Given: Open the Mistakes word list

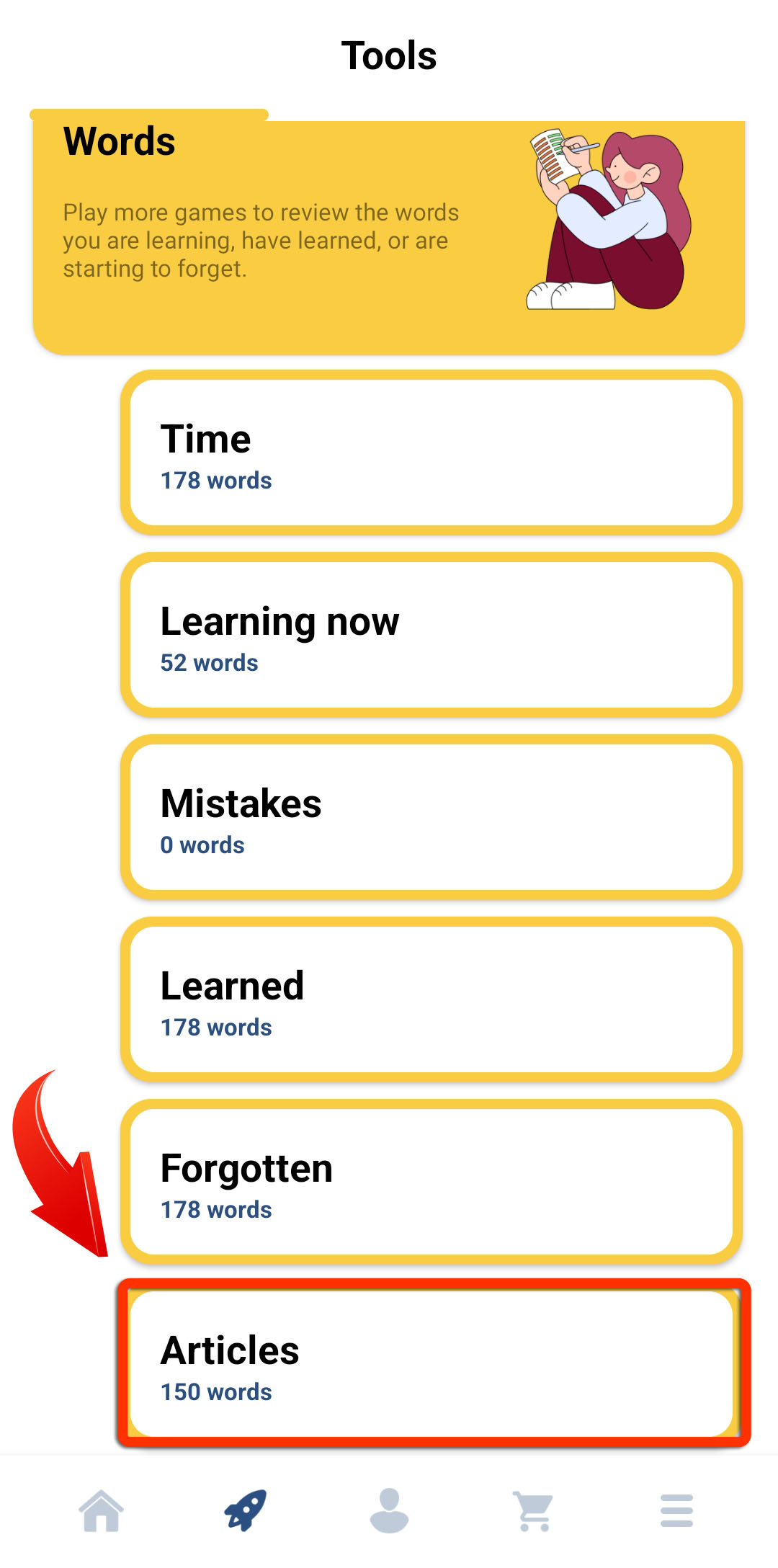Looking at the screenshot, I should pos(432,817).
